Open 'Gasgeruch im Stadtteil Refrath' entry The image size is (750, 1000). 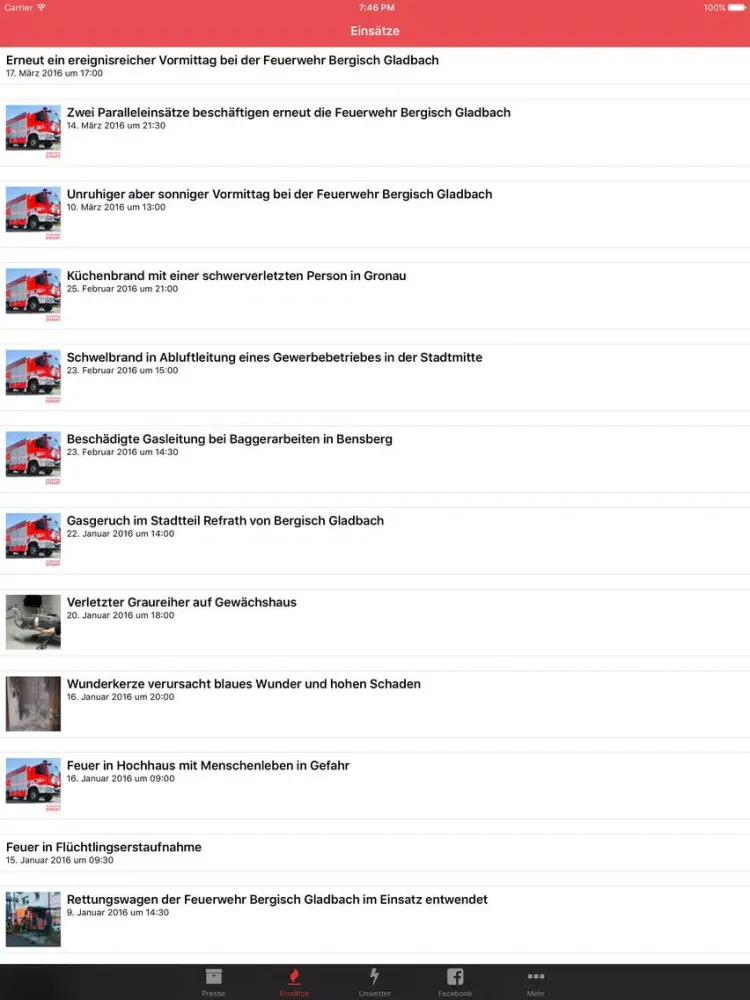(225, 521)
